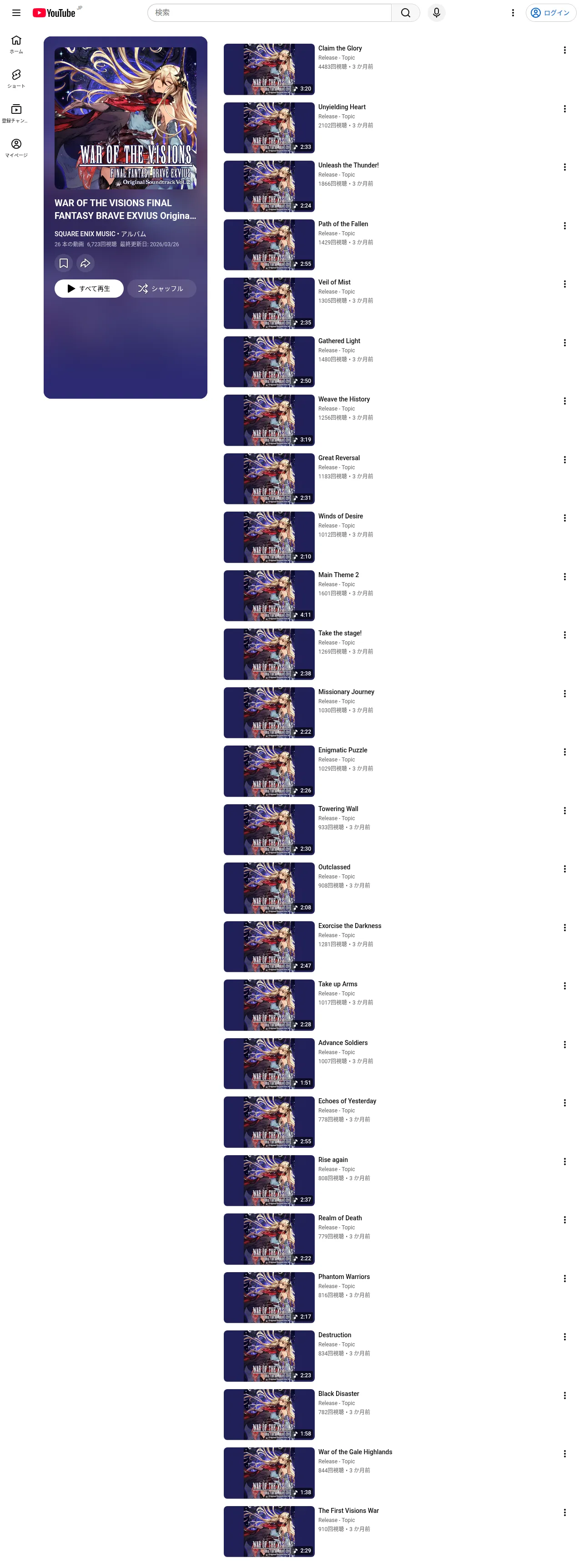This screenshot has height=1568, width=584.
Task: Save the playlist with bookmark icon
Action: [63, 263]
